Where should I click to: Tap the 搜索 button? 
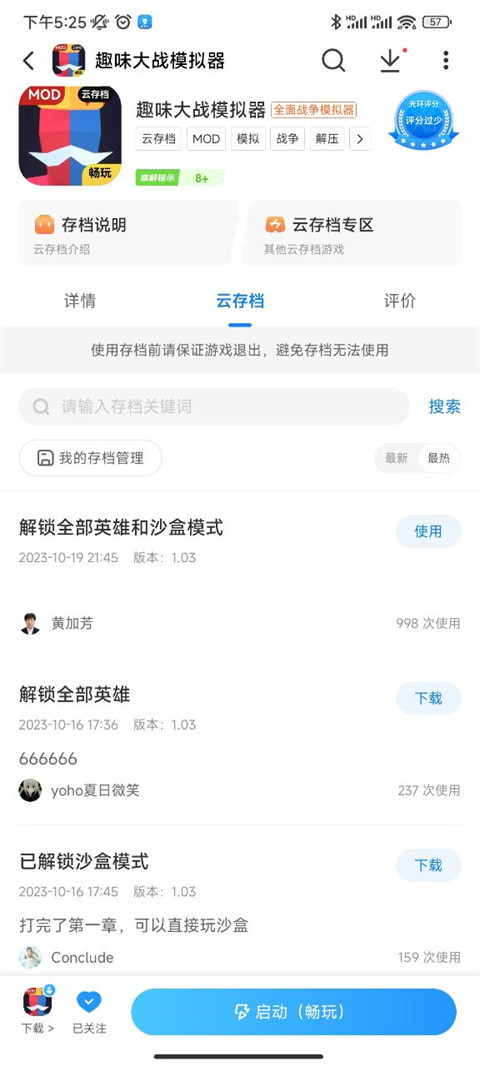click(445, 407)
